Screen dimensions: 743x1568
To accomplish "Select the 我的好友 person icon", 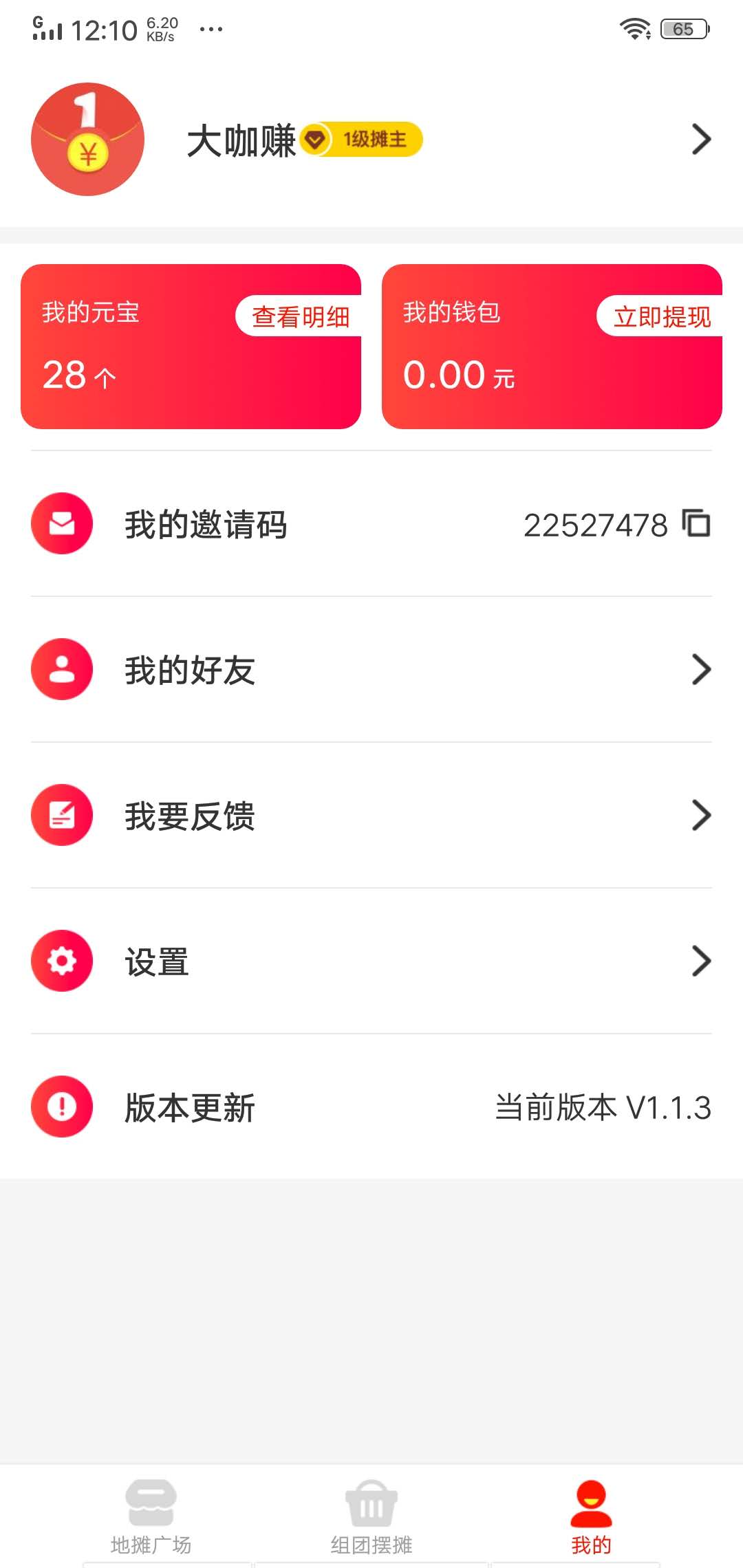I will (61, 669).
